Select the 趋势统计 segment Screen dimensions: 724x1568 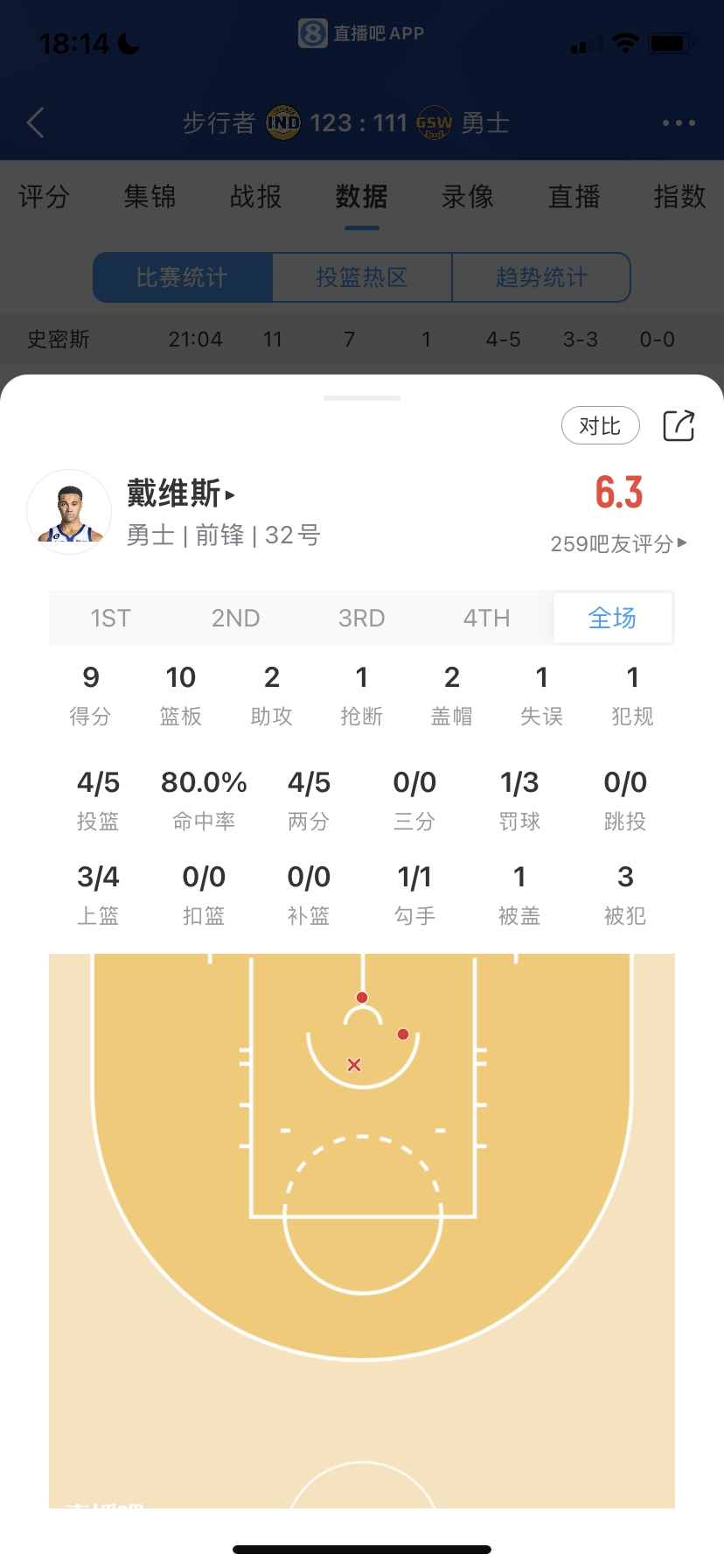click(541, 277)
